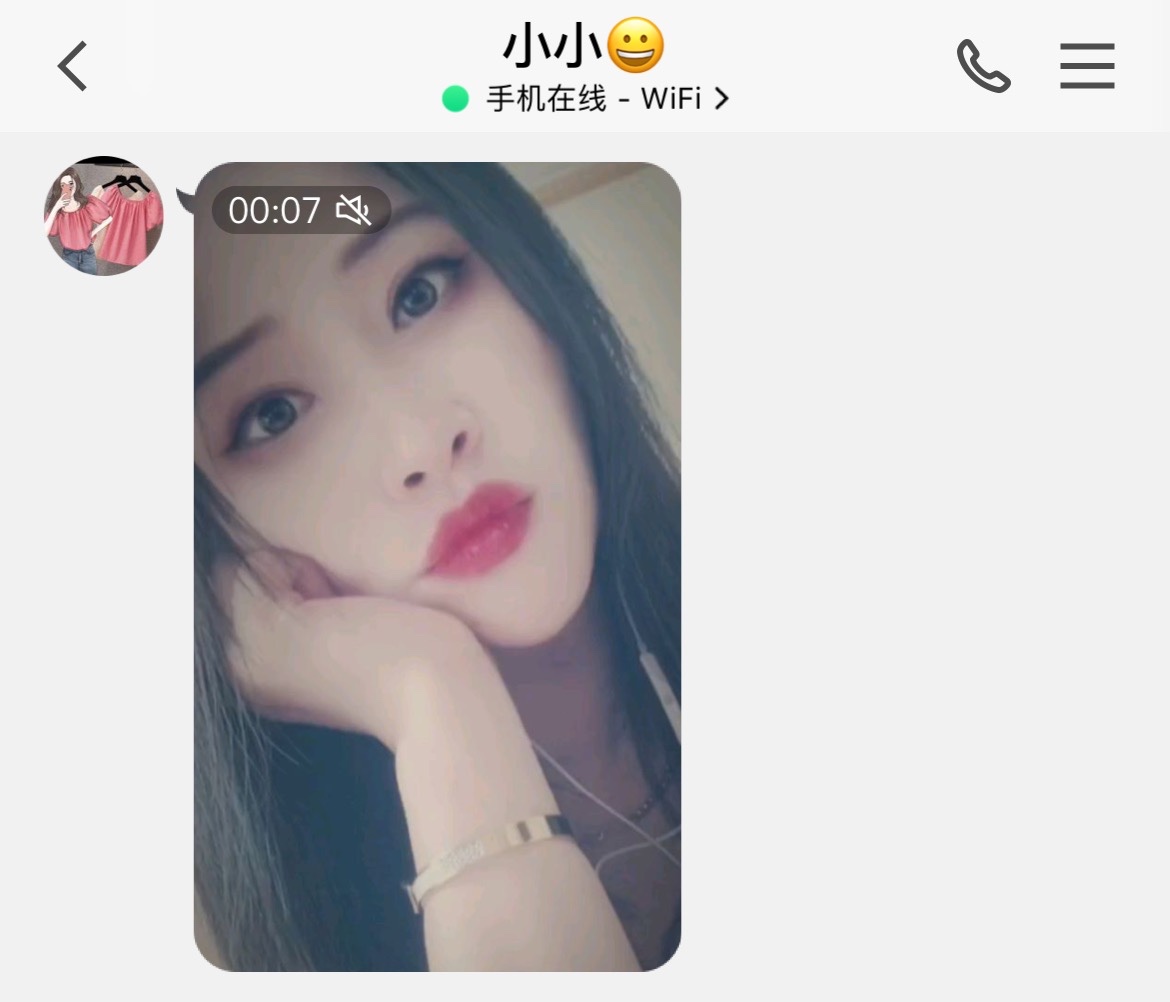
Task: Go back from the chat
Action: (72, 67)
